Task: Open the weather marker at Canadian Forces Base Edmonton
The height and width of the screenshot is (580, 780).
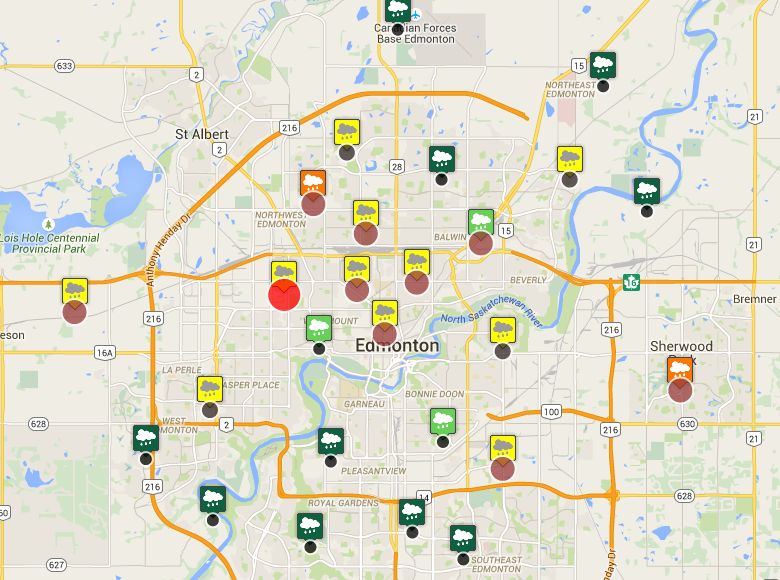Action: coord(398,11)
